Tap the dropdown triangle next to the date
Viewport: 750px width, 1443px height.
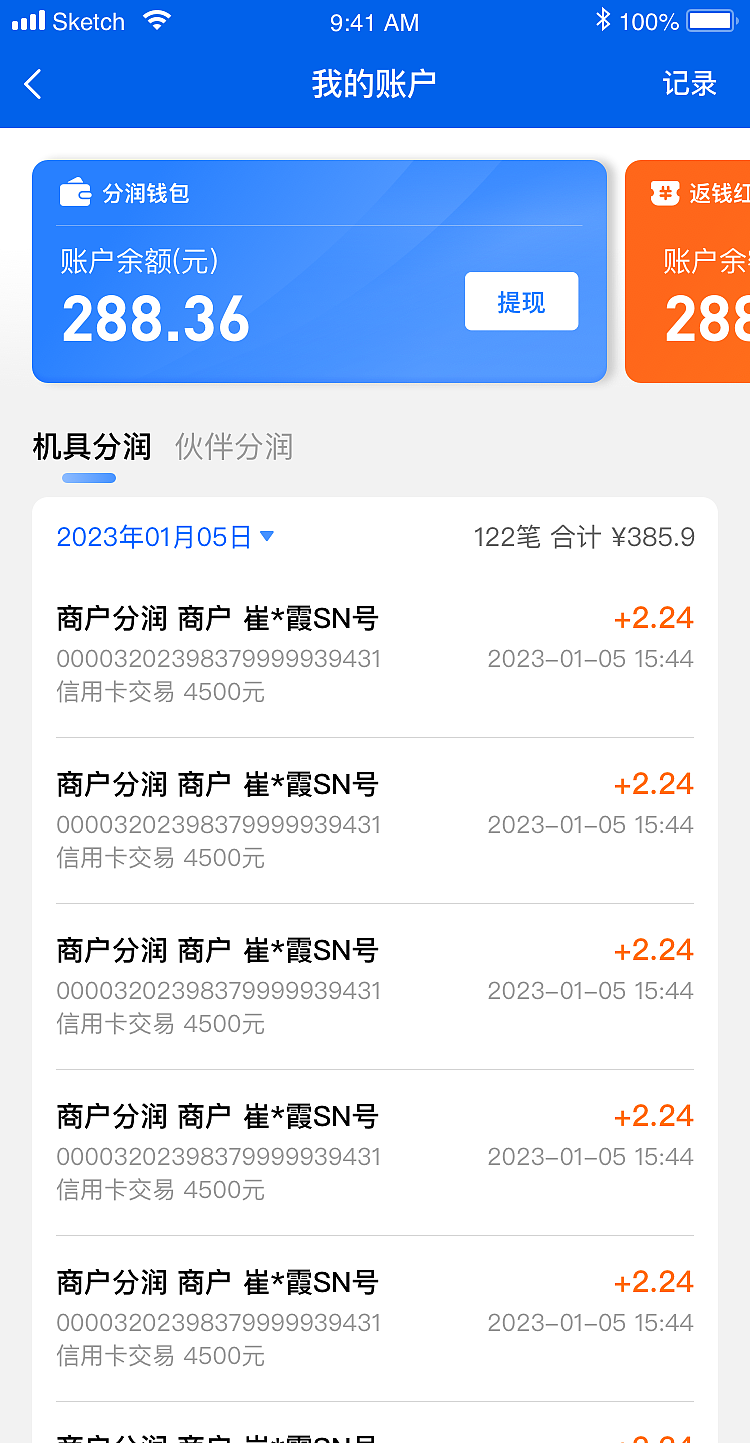[x=267, y=536]
